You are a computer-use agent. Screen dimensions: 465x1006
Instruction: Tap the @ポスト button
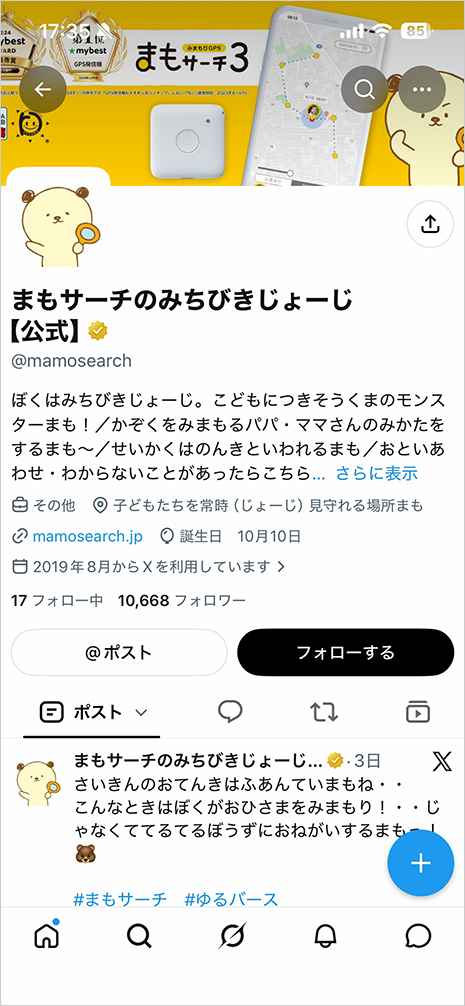[119, 652]
